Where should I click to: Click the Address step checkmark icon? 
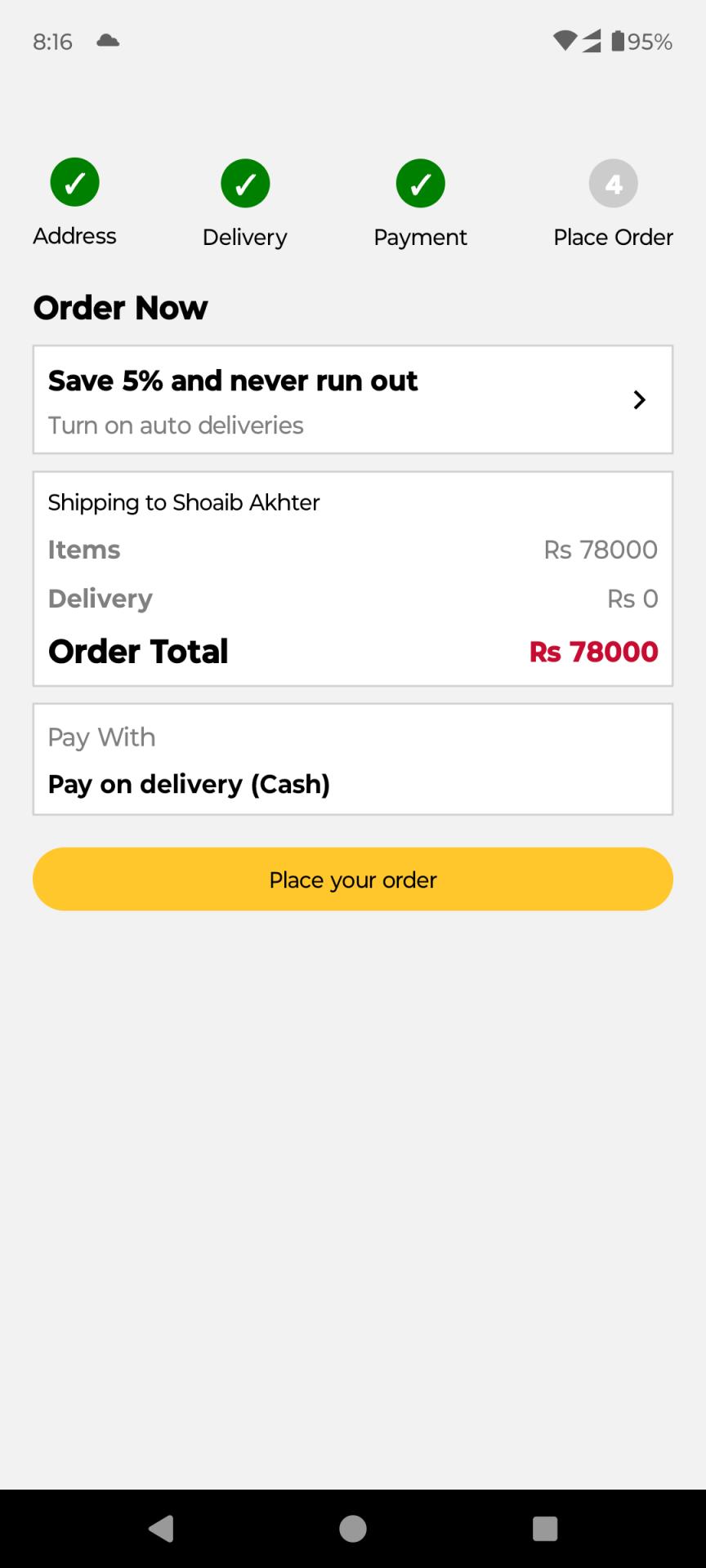(74, 181)
